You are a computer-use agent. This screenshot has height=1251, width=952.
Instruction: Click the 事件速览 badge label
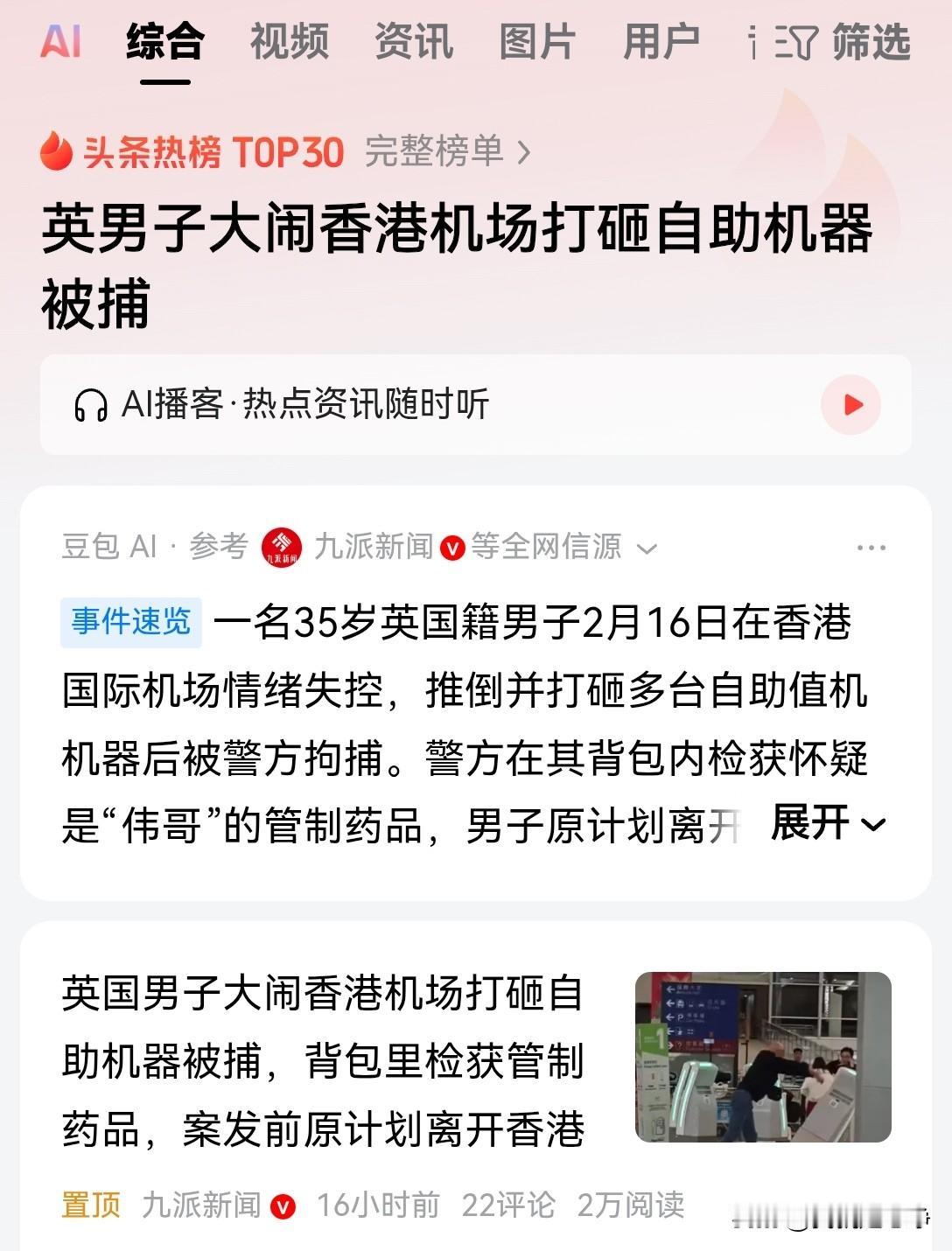[x=131, y=622]
